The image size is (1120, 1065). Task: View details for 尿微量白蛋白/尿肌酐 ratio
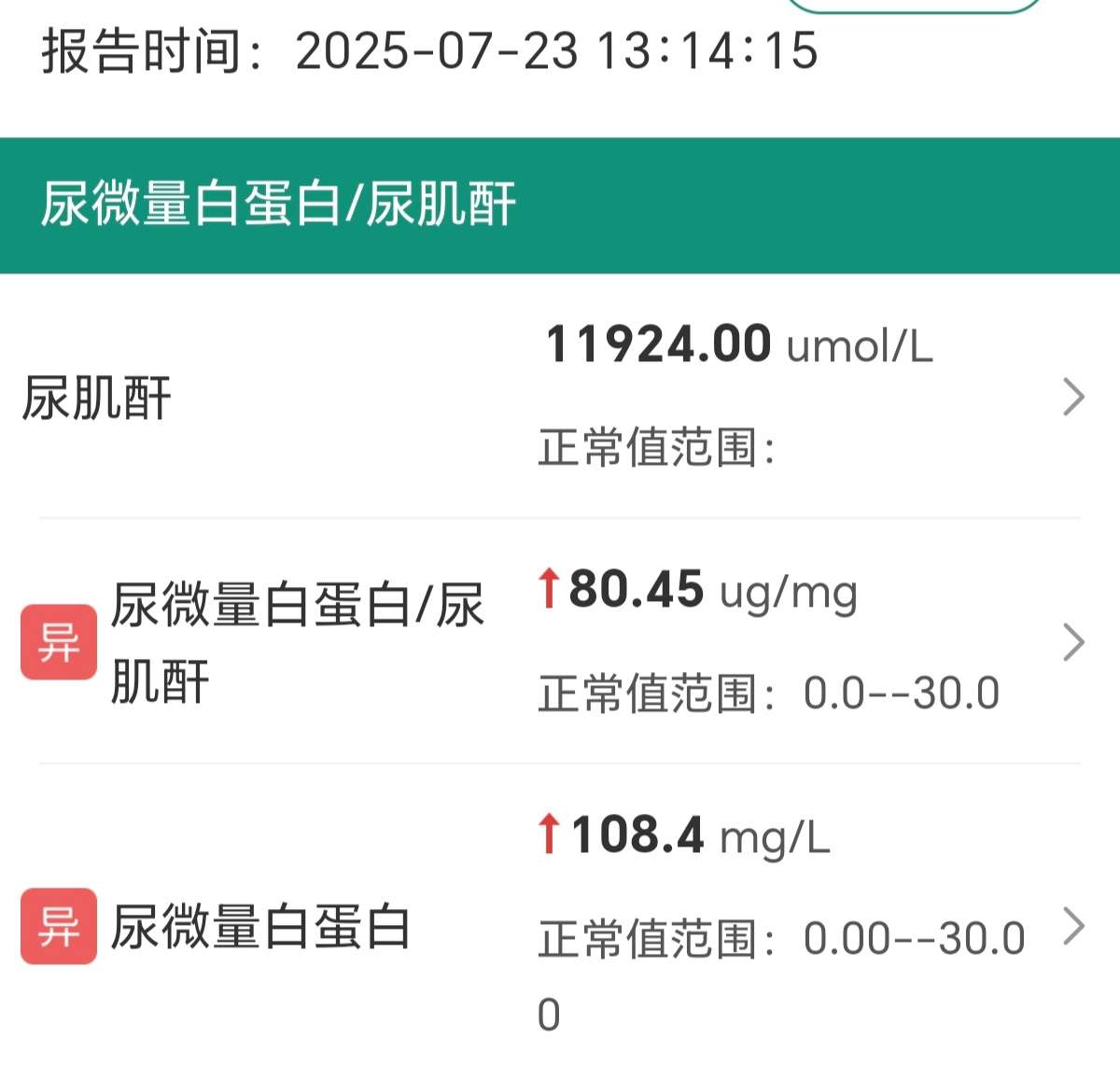pyautogui.click(x=1073, y=642)
